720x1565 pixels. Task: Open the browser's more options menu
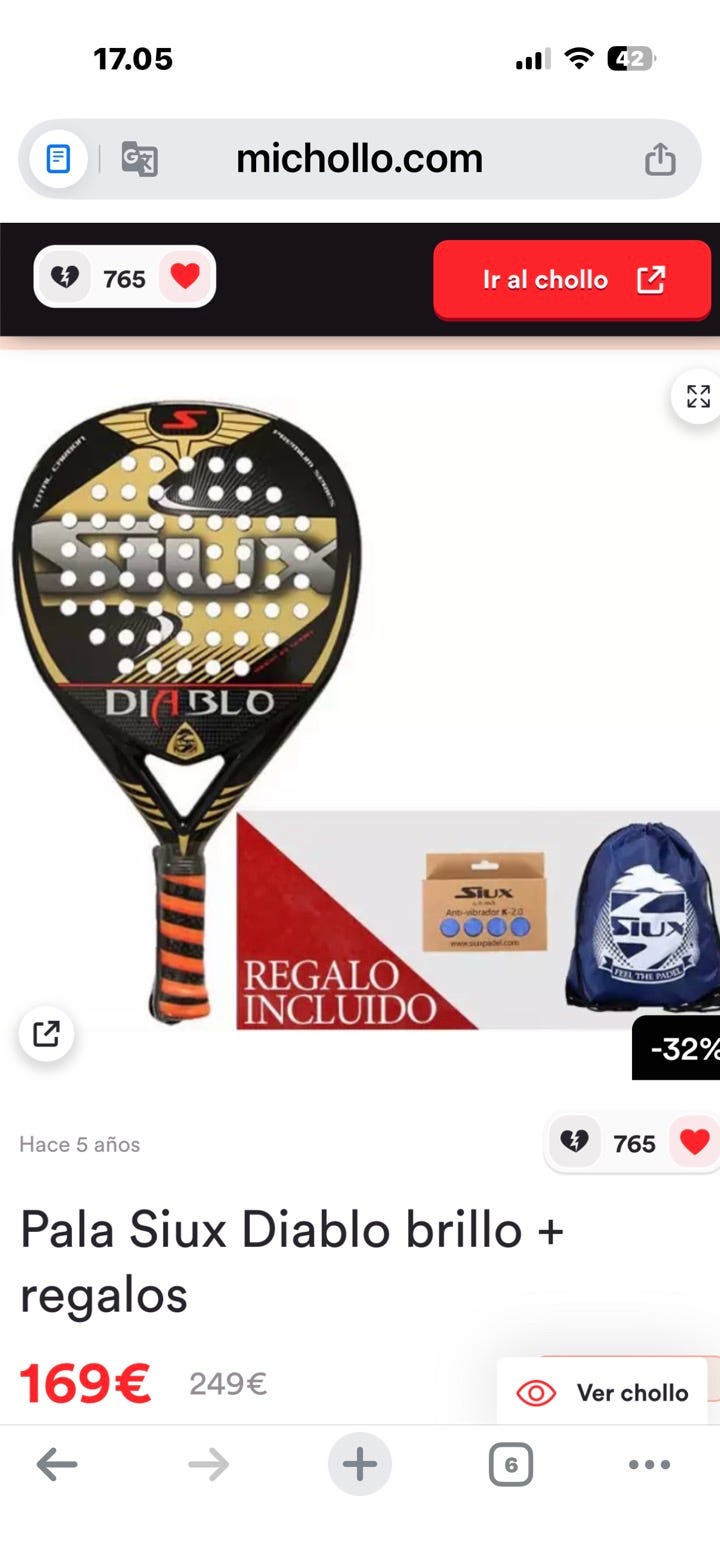pyautogui.click(x=649, y=1465)
